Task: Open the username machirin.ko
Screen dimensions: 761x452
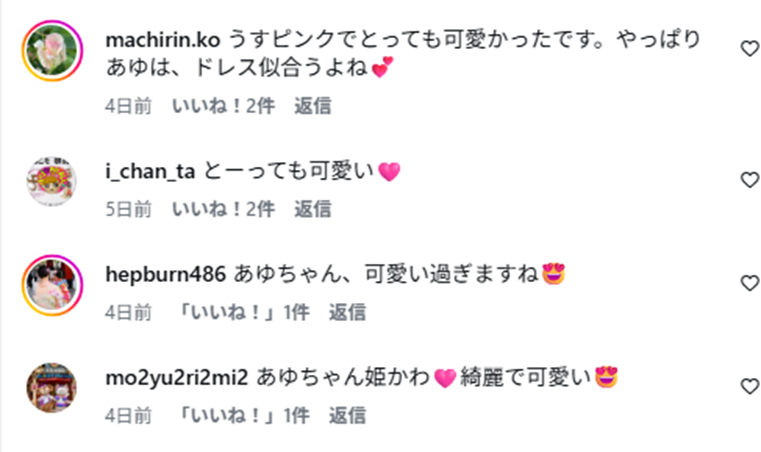Action: point(162,41)
